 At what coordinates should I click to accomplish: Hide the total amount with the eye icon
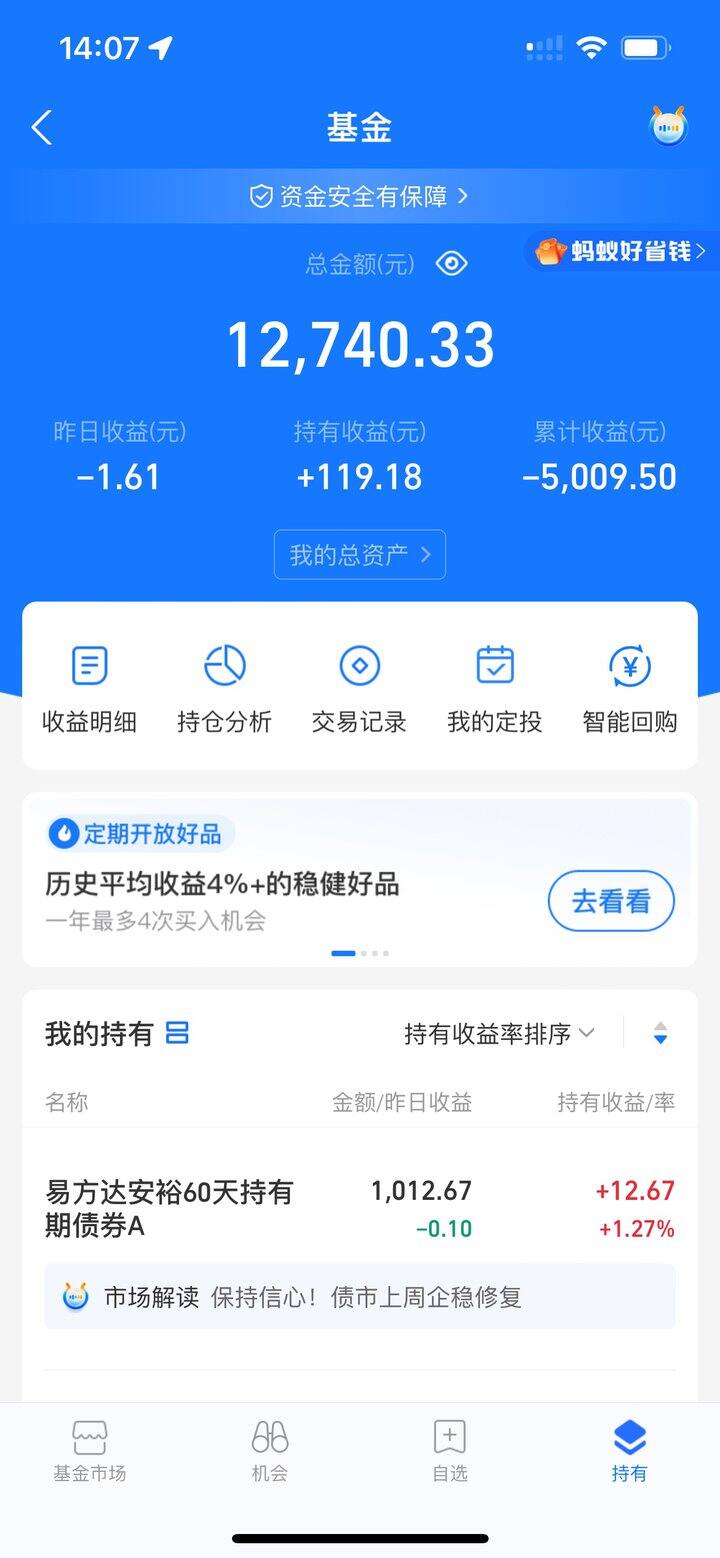452,264
